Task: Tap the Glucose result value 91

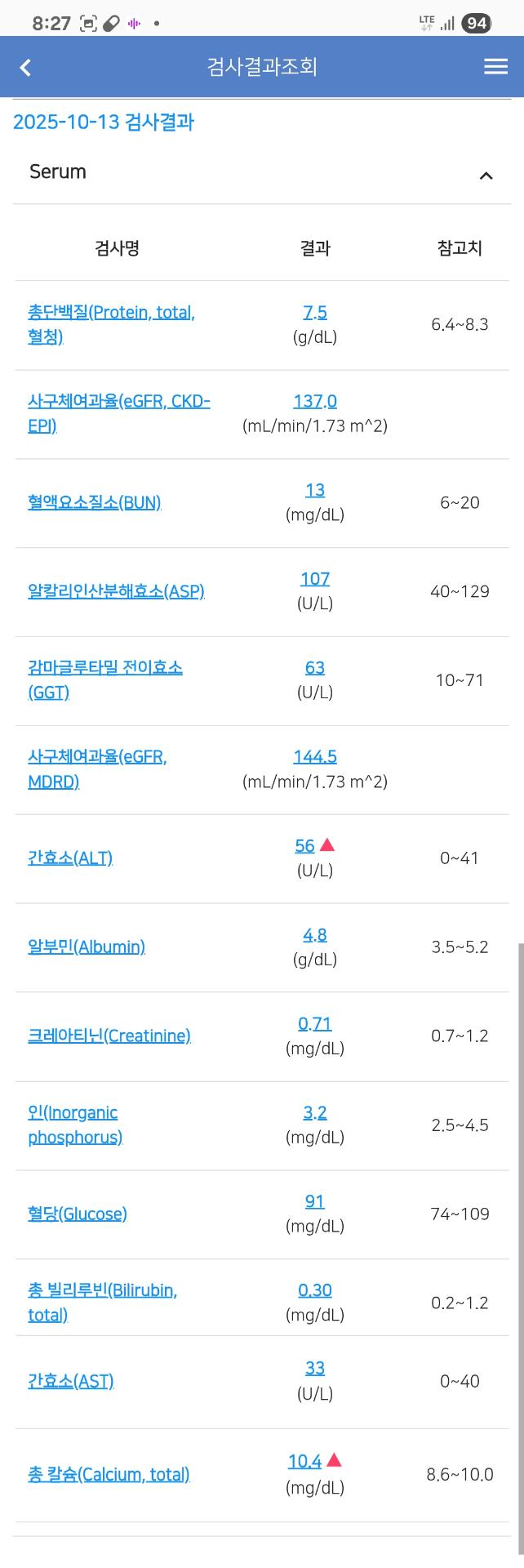Action: pos(315,1202)
